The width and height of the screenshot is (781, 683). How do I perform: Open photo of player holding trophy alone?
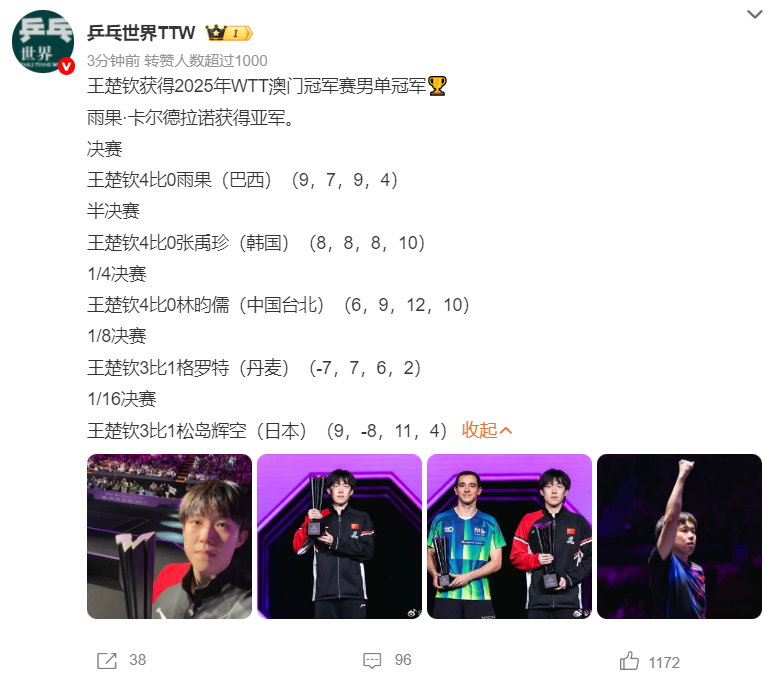[339, 536]
